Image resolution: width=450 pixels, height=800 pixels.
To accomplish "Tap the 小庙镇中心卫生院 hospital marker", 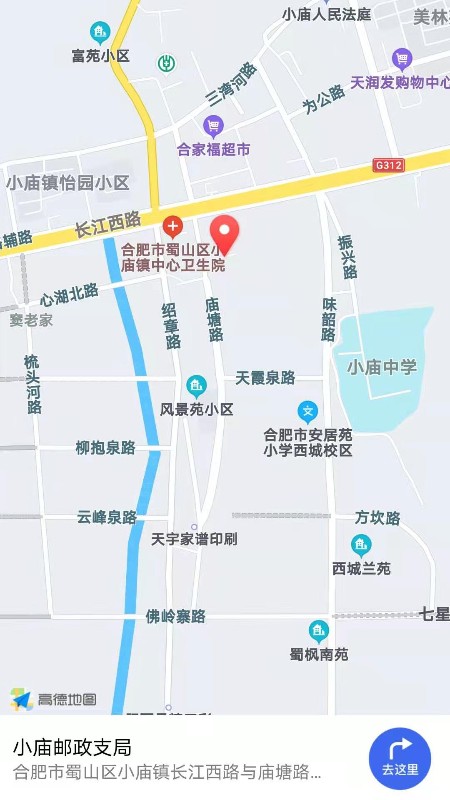I will pyautogui.click(x=172, y=227).
